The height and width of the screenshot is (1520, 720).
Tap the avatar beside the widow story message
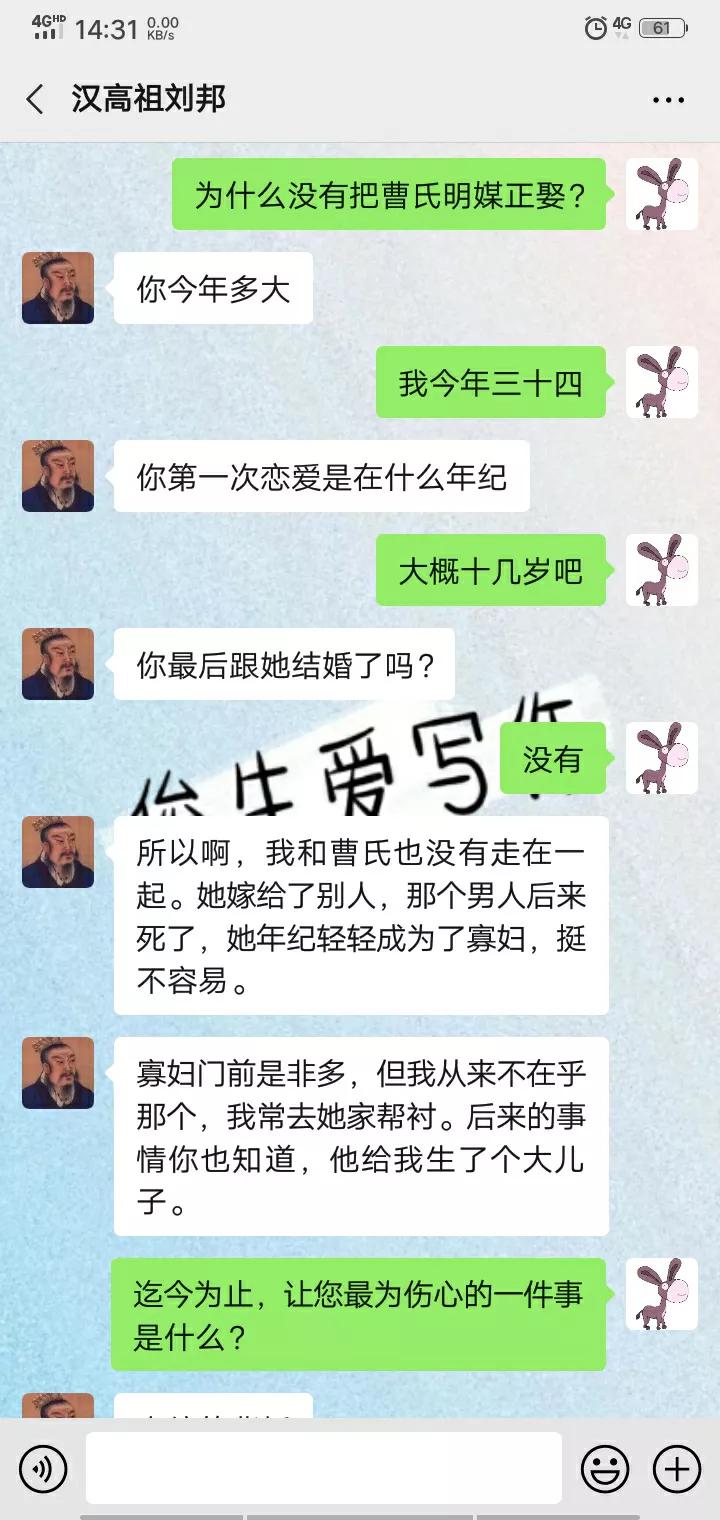point(57,1074)
